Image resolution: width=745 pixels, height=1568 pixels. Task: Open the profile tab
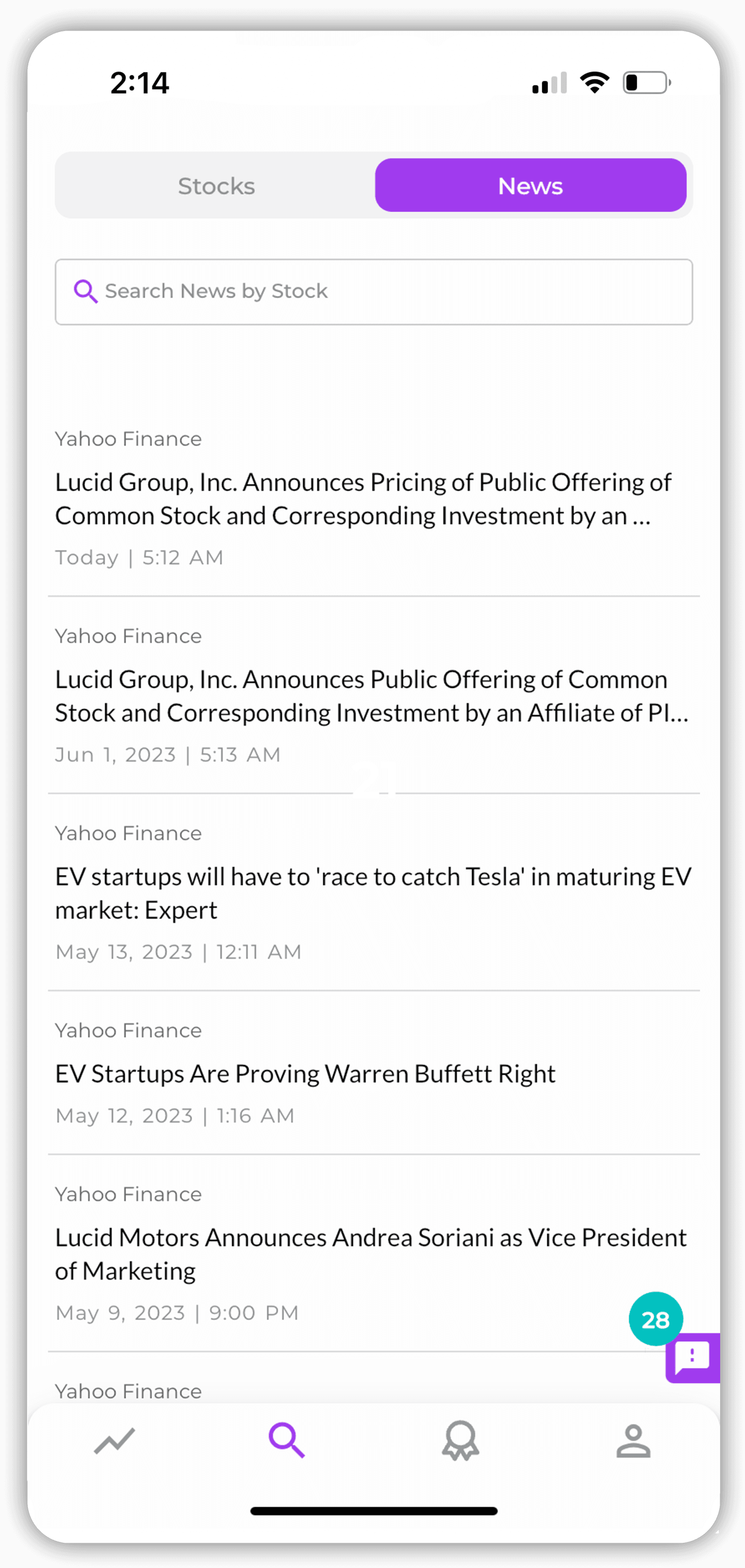pos(633,1441)
